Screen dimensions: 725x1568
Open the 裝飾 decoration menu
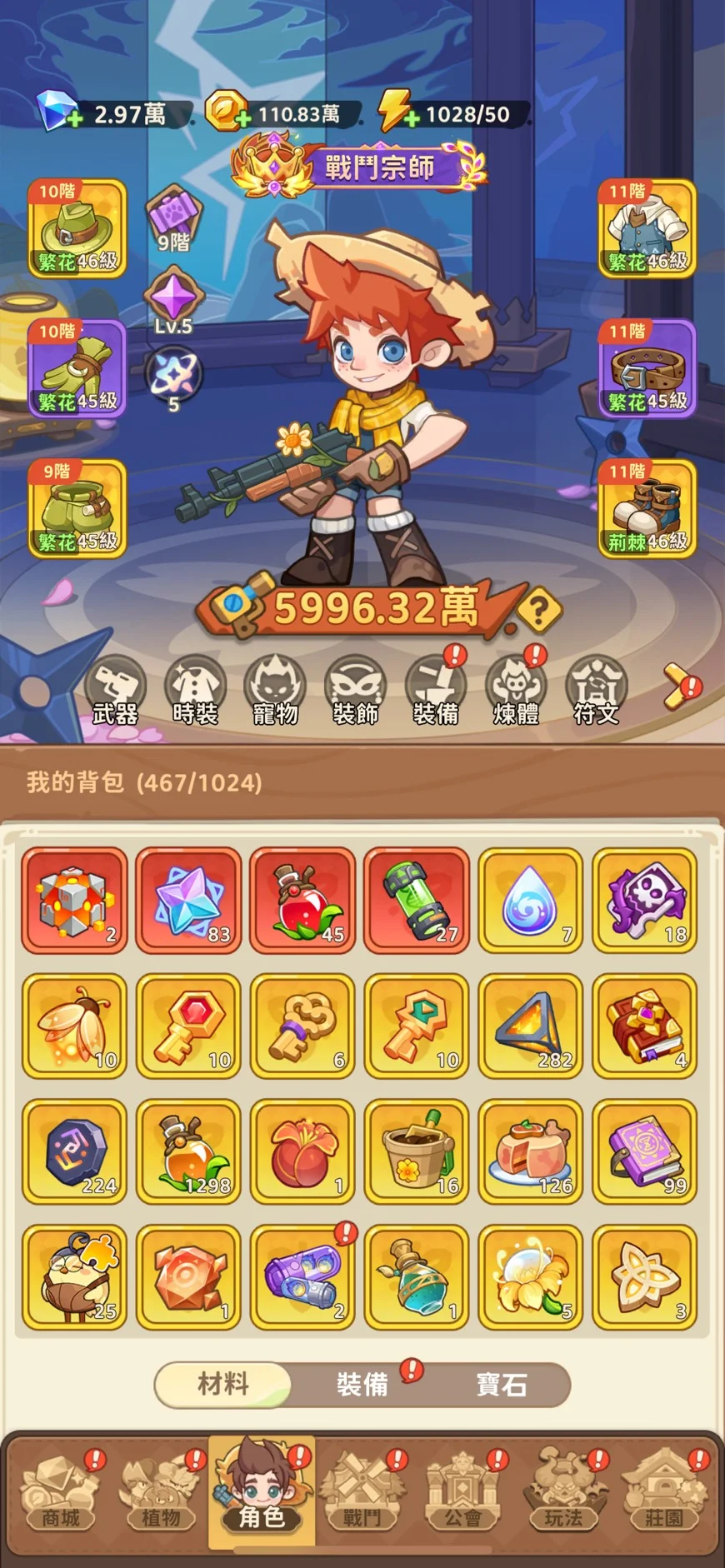(355, 691)
